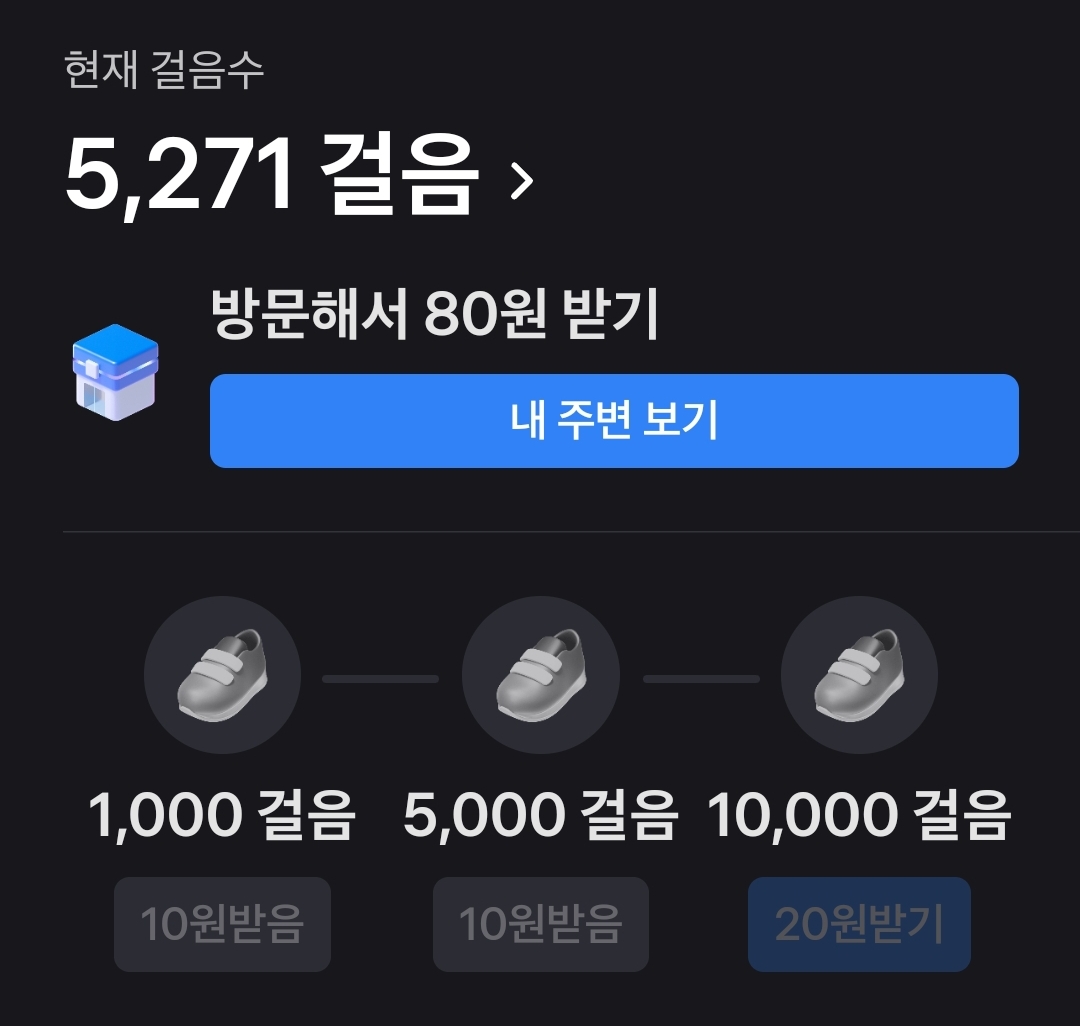Claim the 20원받기 reward for 10,000 걸음
The height and width of the screenshot is (1026, 1080).
click(859, 925)
